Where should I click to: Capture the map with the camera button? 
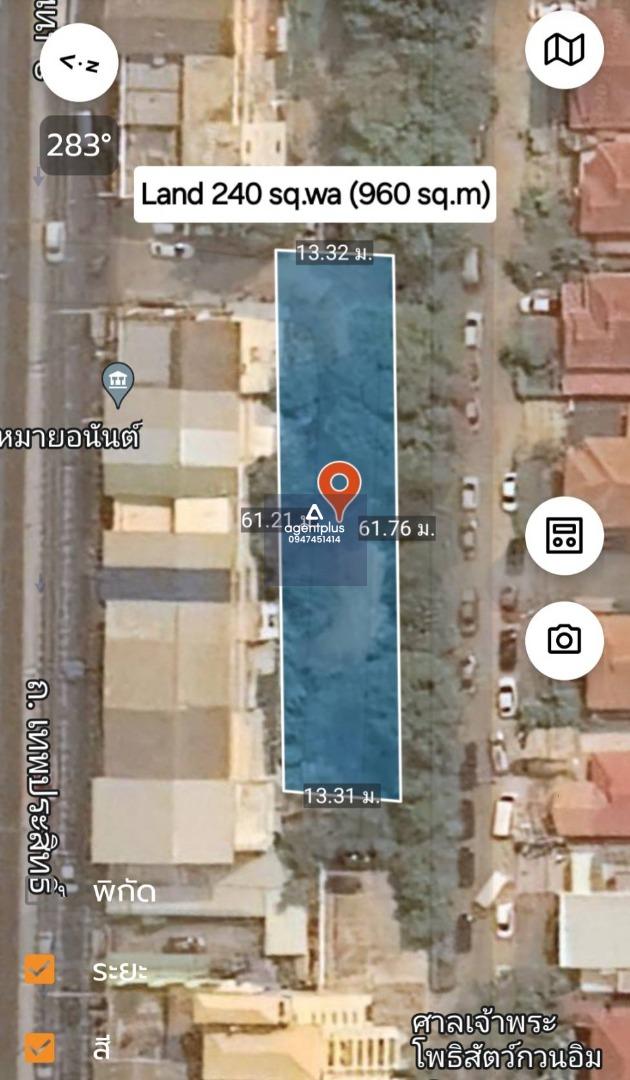pyautogui.click(x=565, y=641)
